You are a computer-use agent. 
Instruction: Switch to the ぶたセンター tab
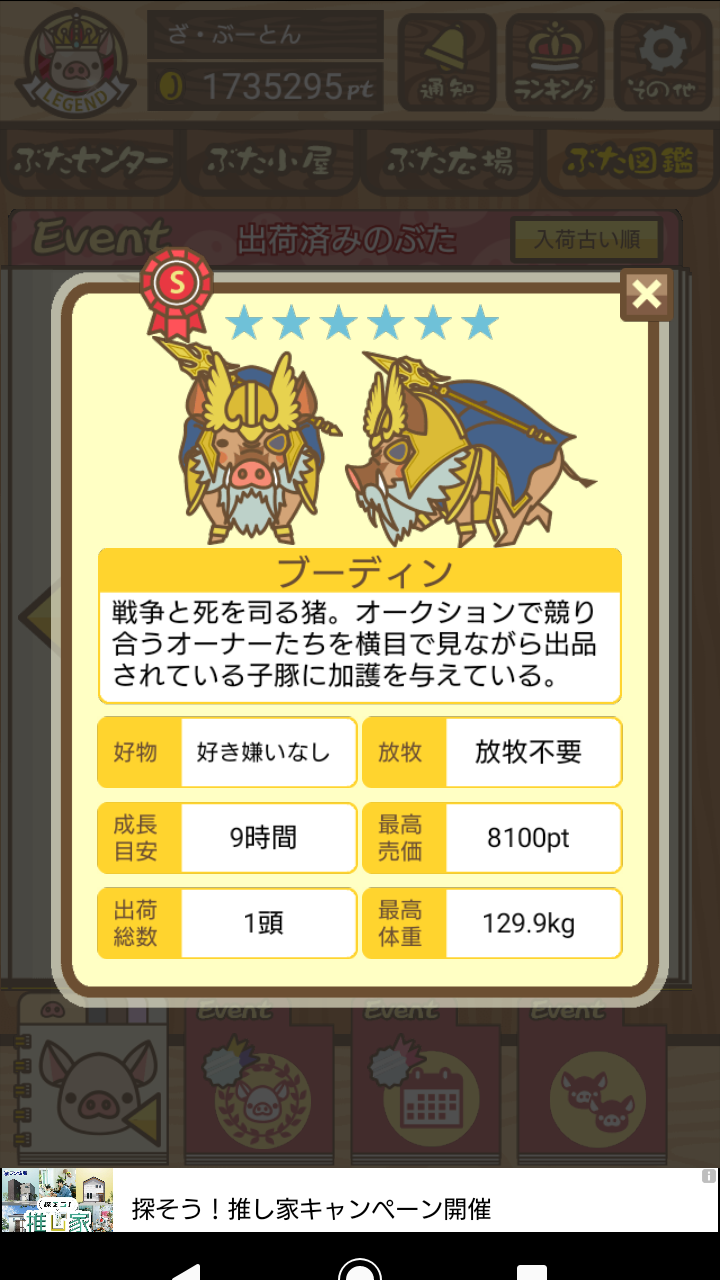[x=89, y=160]
